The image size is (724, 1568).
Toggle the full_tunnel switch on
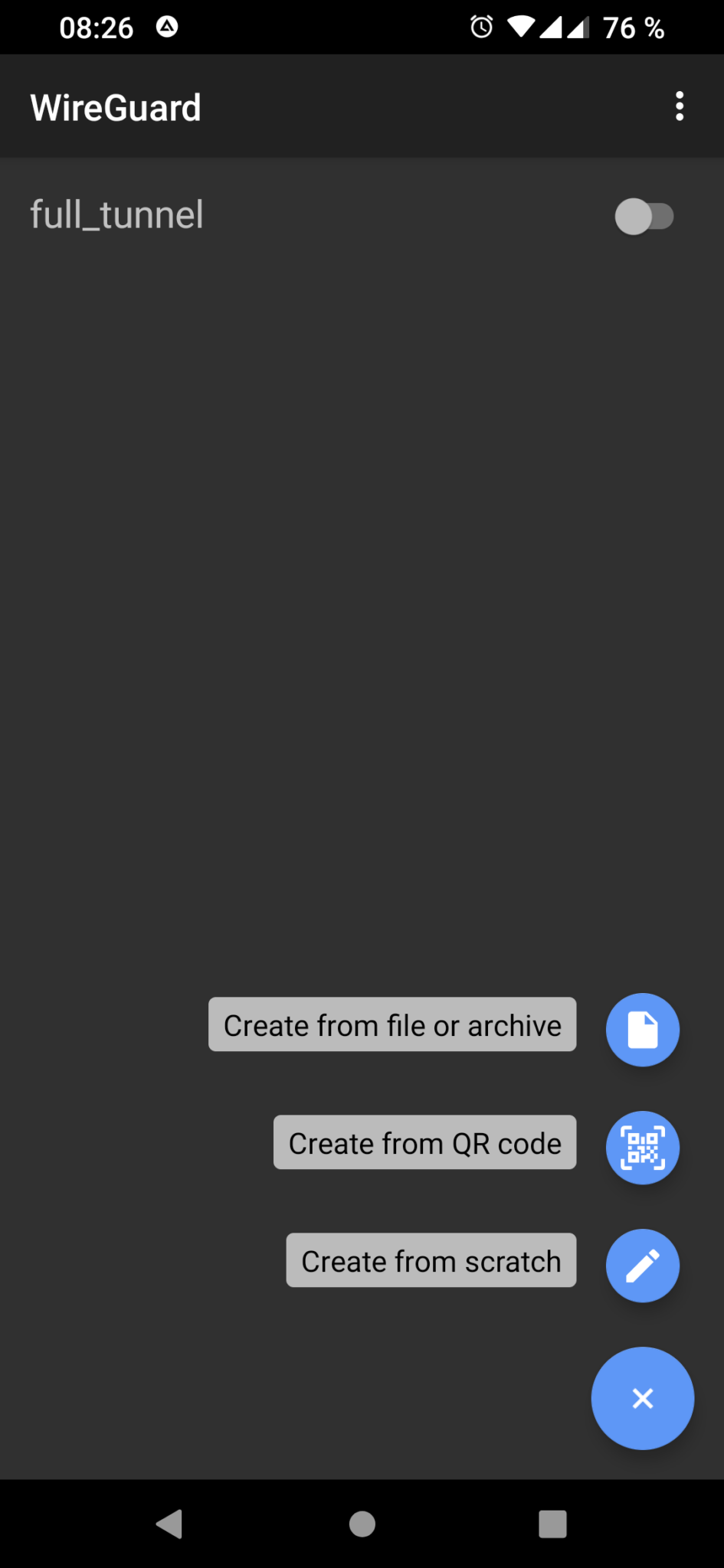[644, 217]
